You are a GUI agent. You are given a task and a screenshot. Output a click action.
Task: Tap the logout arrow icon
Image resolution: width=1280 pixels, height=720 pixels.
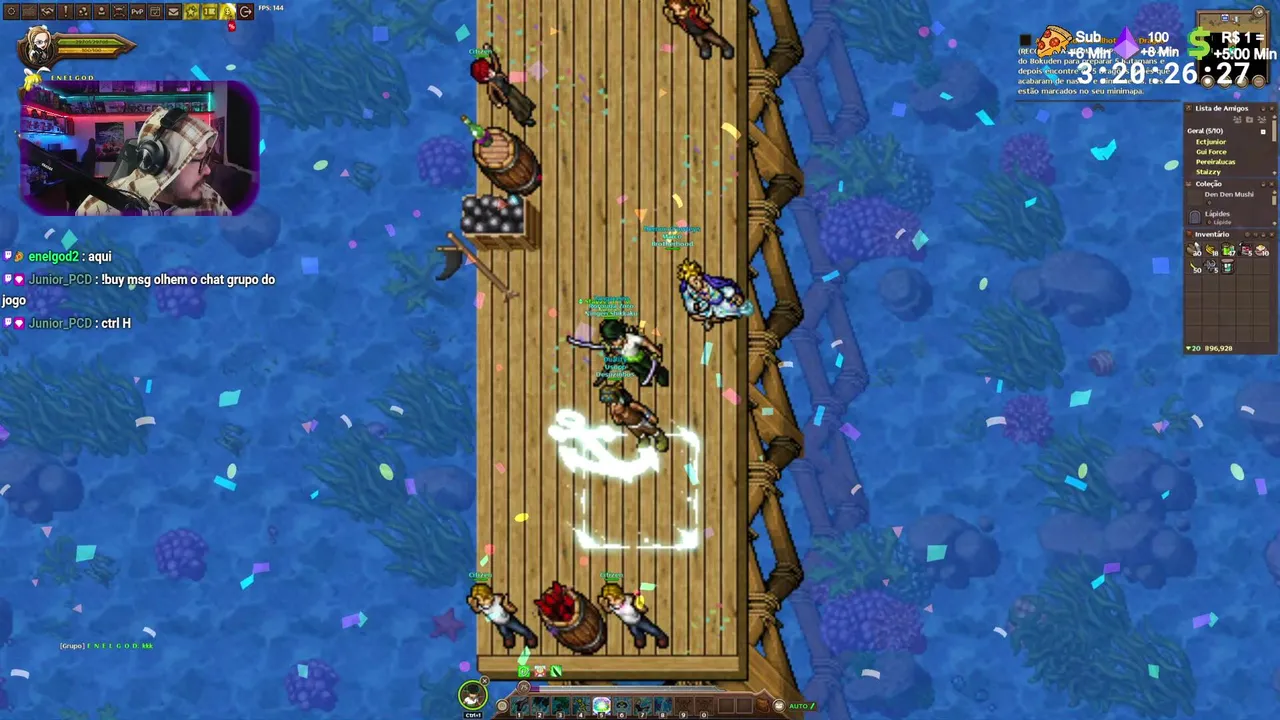[246, 12]
